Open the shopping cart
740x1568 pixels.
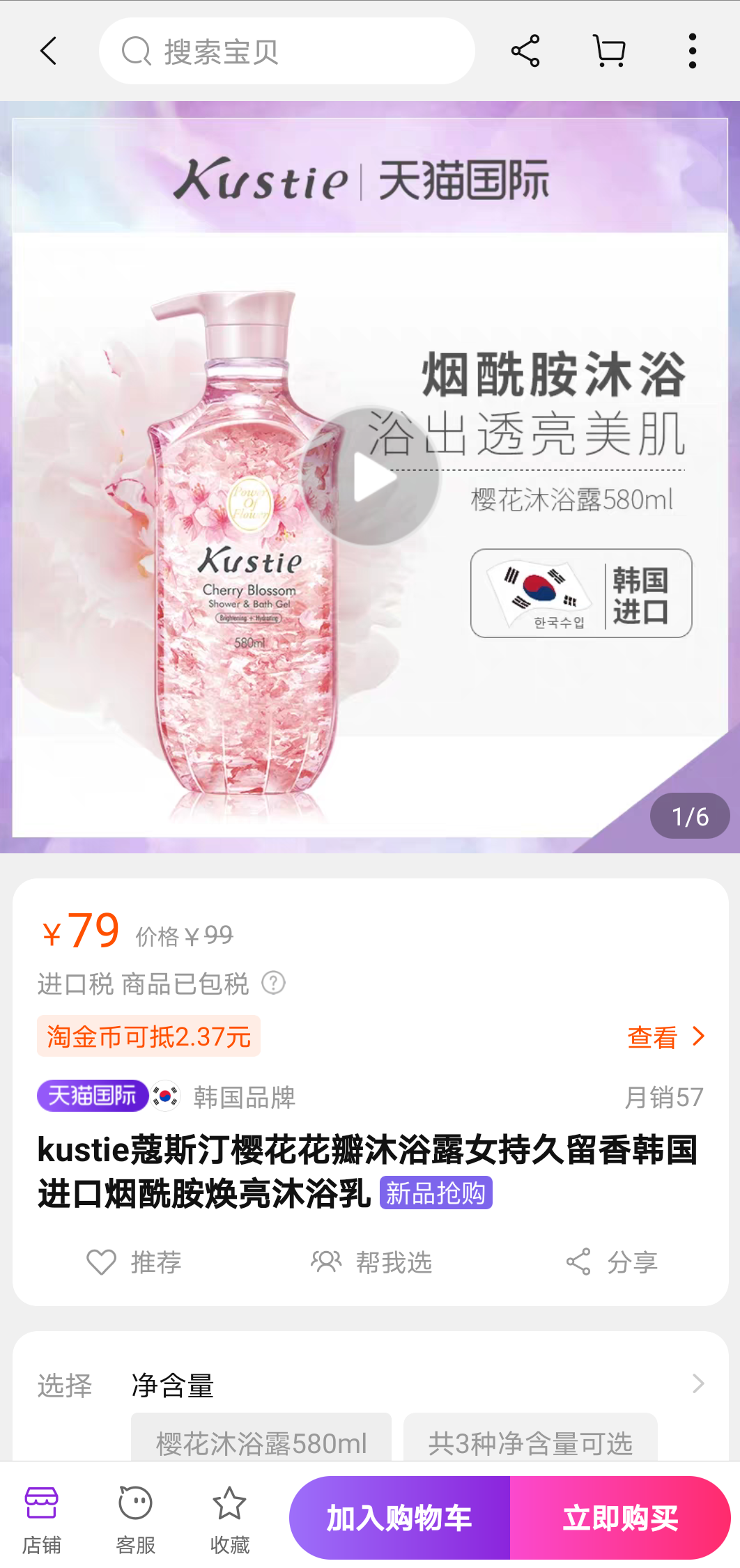pos(606,50)
